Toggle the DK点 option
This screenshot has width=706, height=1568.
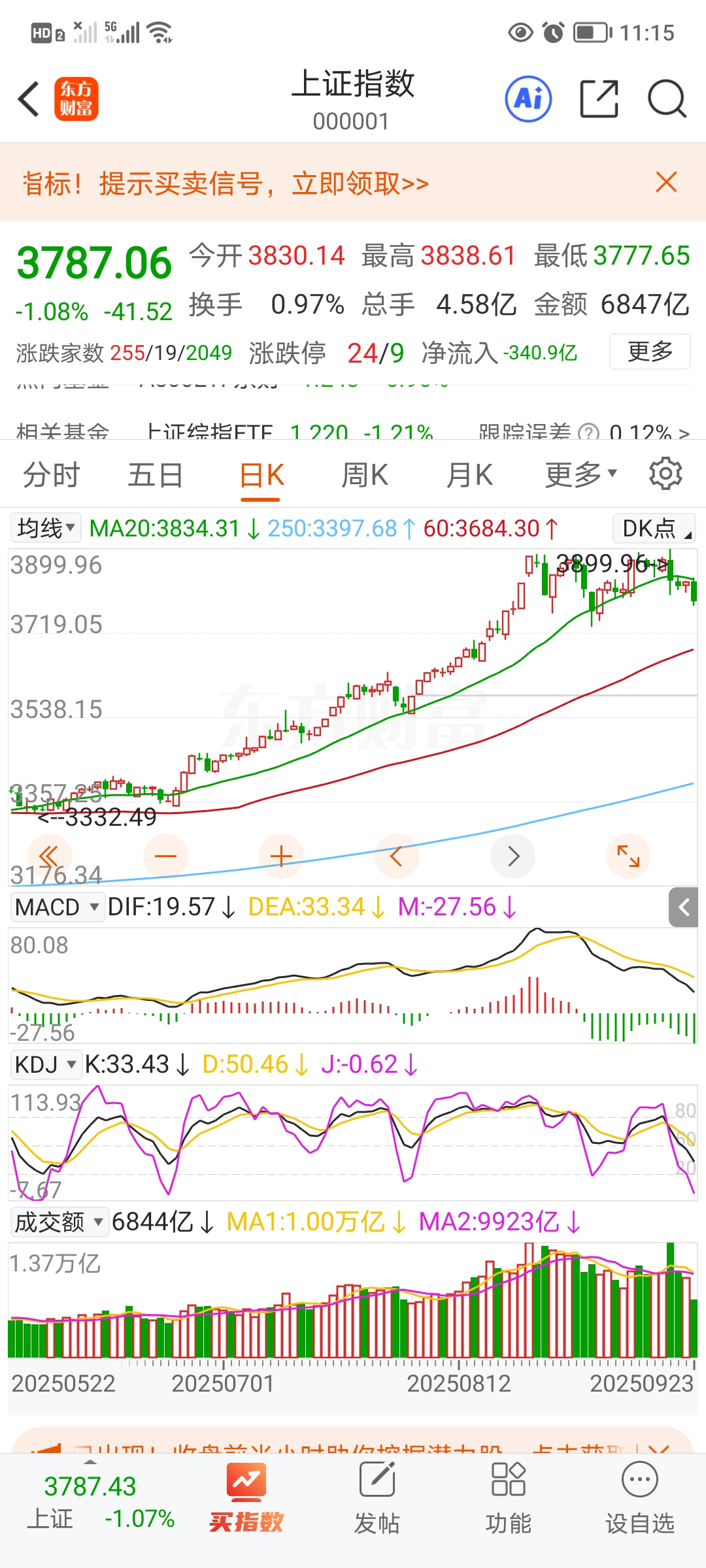[x=654, y=528]
